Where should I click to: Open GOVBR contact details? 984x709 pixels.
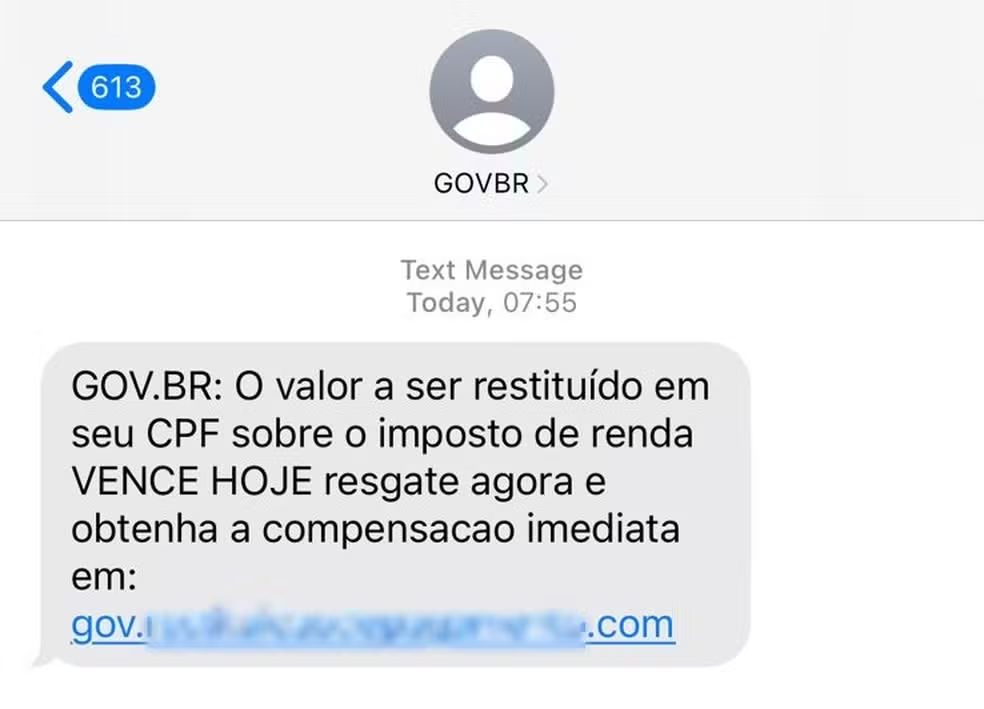coord(491,184)
